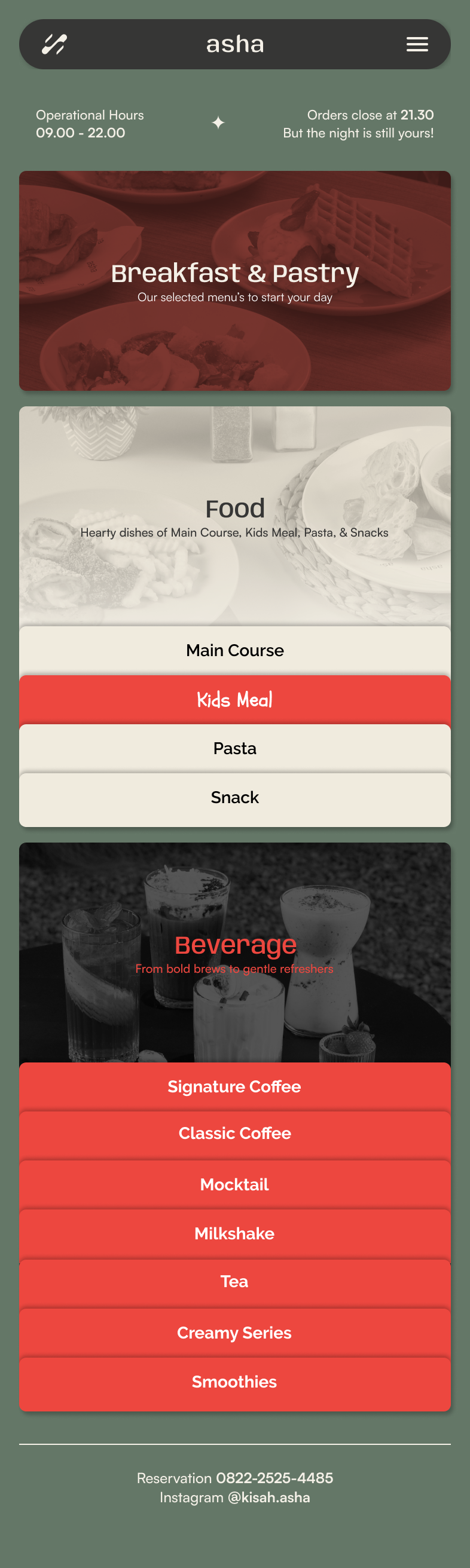The height and width of the screenshot is (1568, 470).
Task: Call reservation number 0822-2525-4485
Action: (x=274, y=1478)
